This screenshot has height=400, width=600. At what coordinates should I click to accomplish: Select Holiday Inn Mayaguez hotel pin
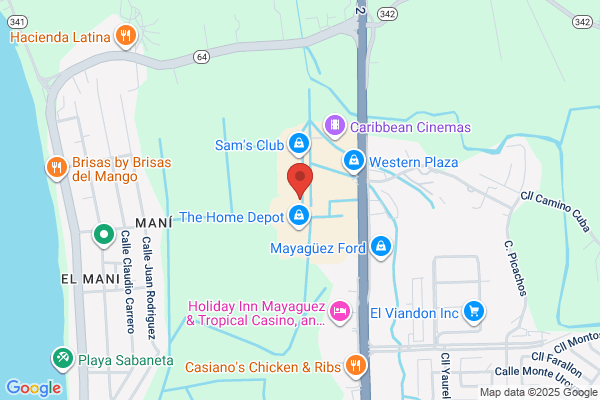[x=340, y=312]
